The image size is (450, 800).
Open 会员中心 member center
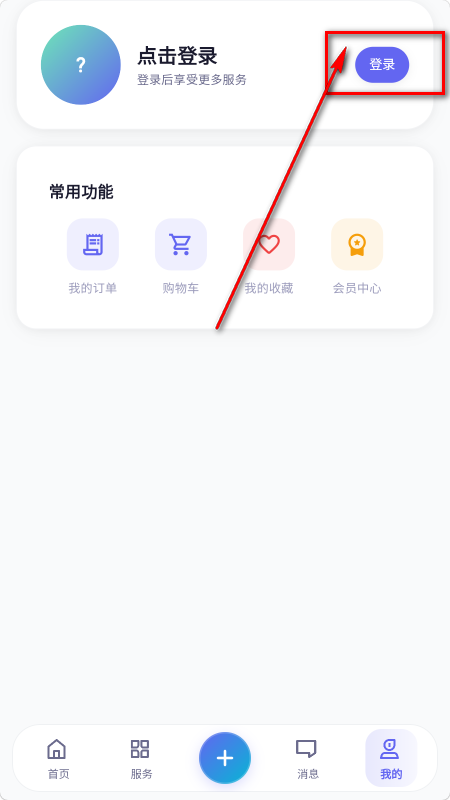357,257
